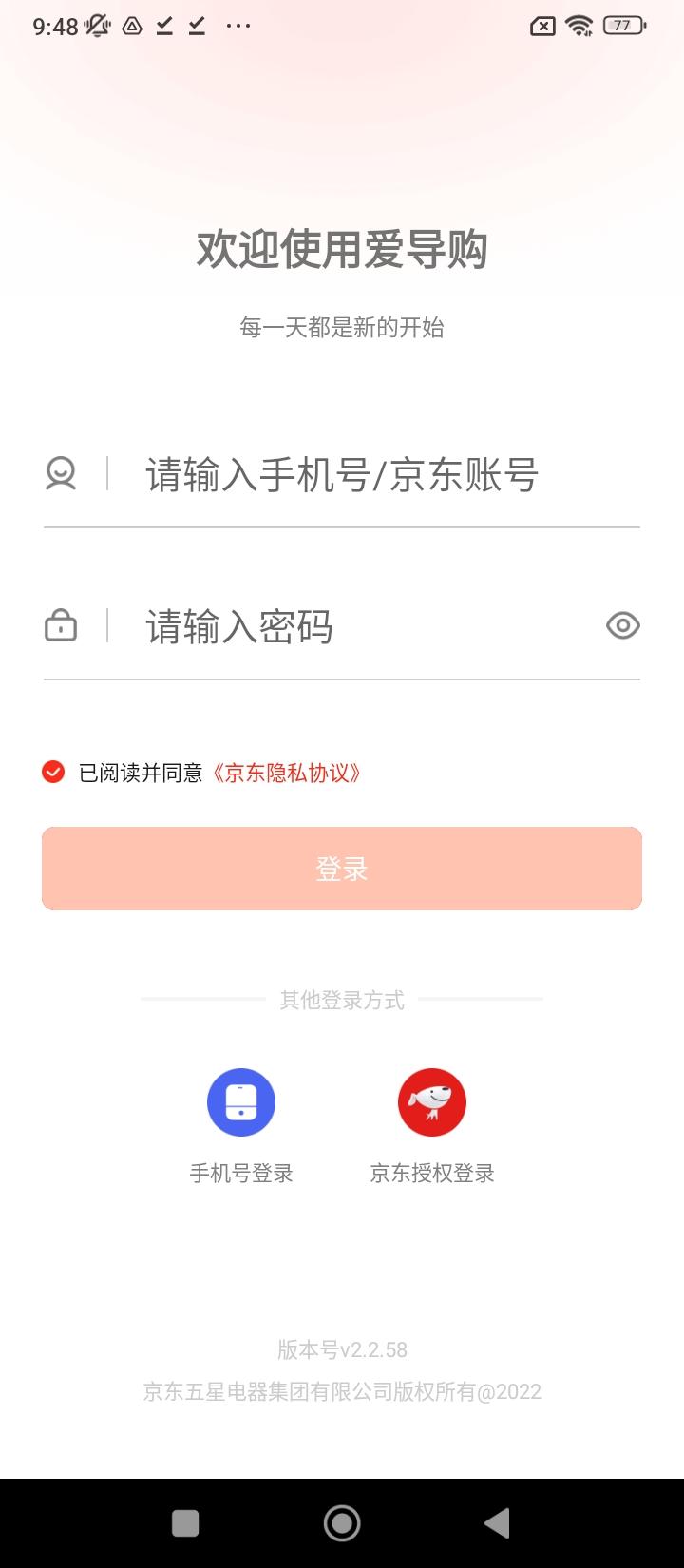Select the phone number login icon
The image size is (684, 1568).
[x=241, y=1101]
